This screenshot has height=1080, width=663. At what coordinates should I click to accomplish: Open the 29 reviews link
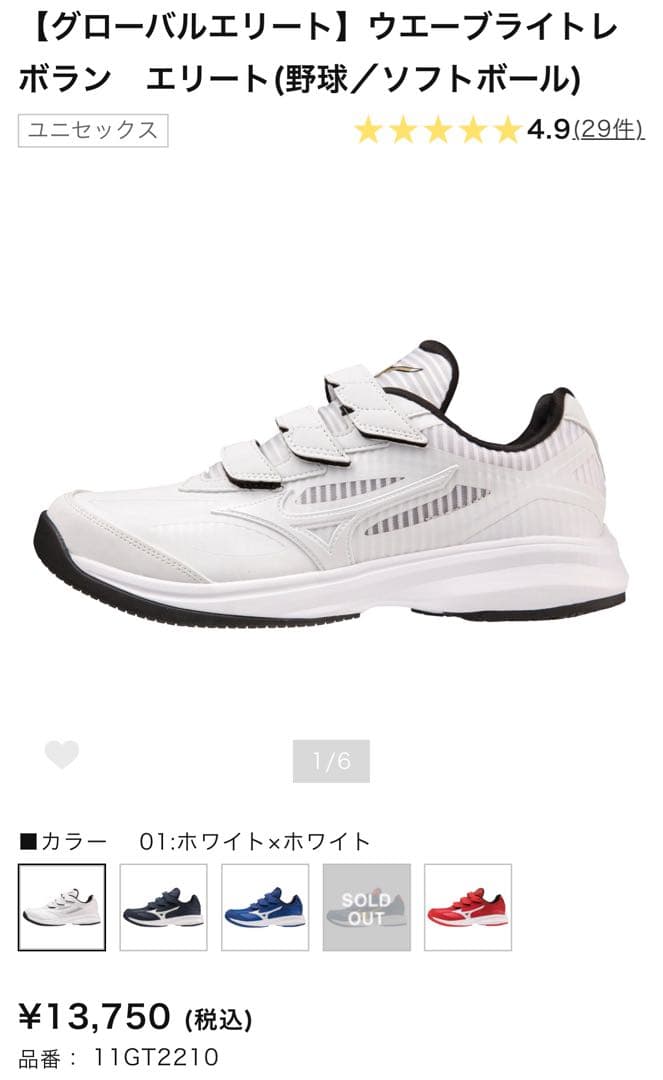[610, 129]
